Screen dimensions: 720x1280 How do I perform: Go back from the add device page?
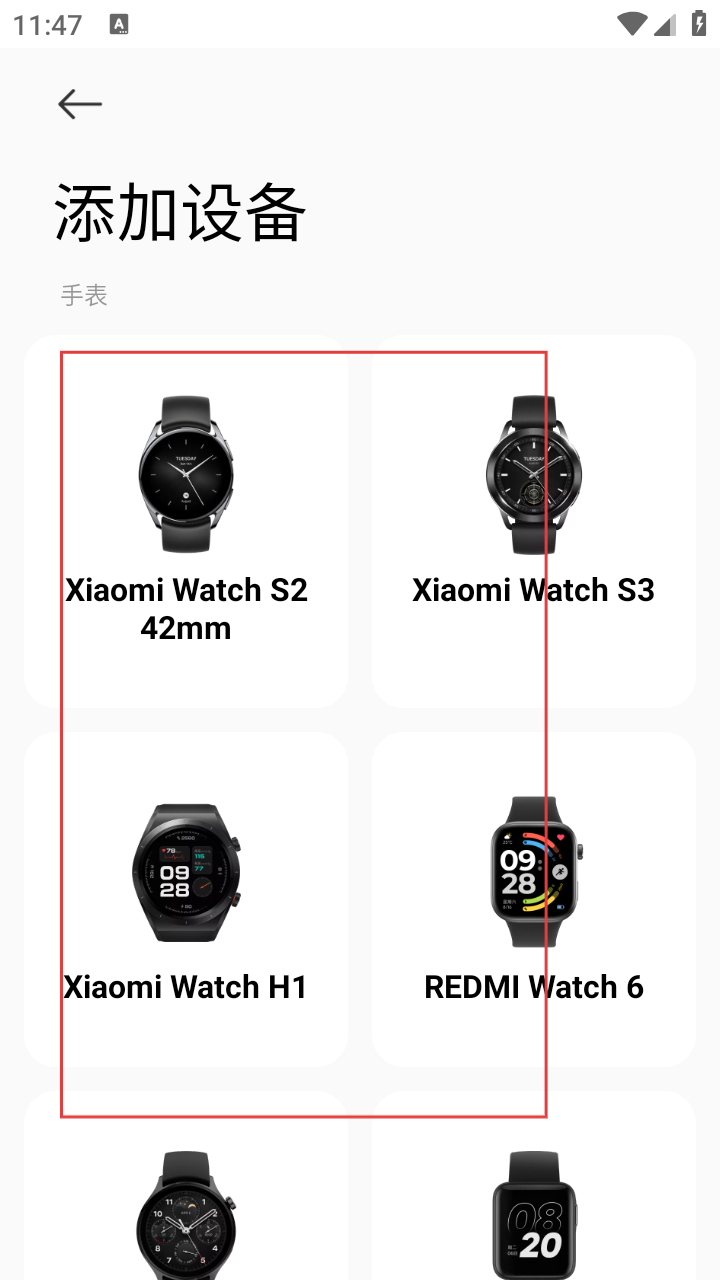(80, 104)
